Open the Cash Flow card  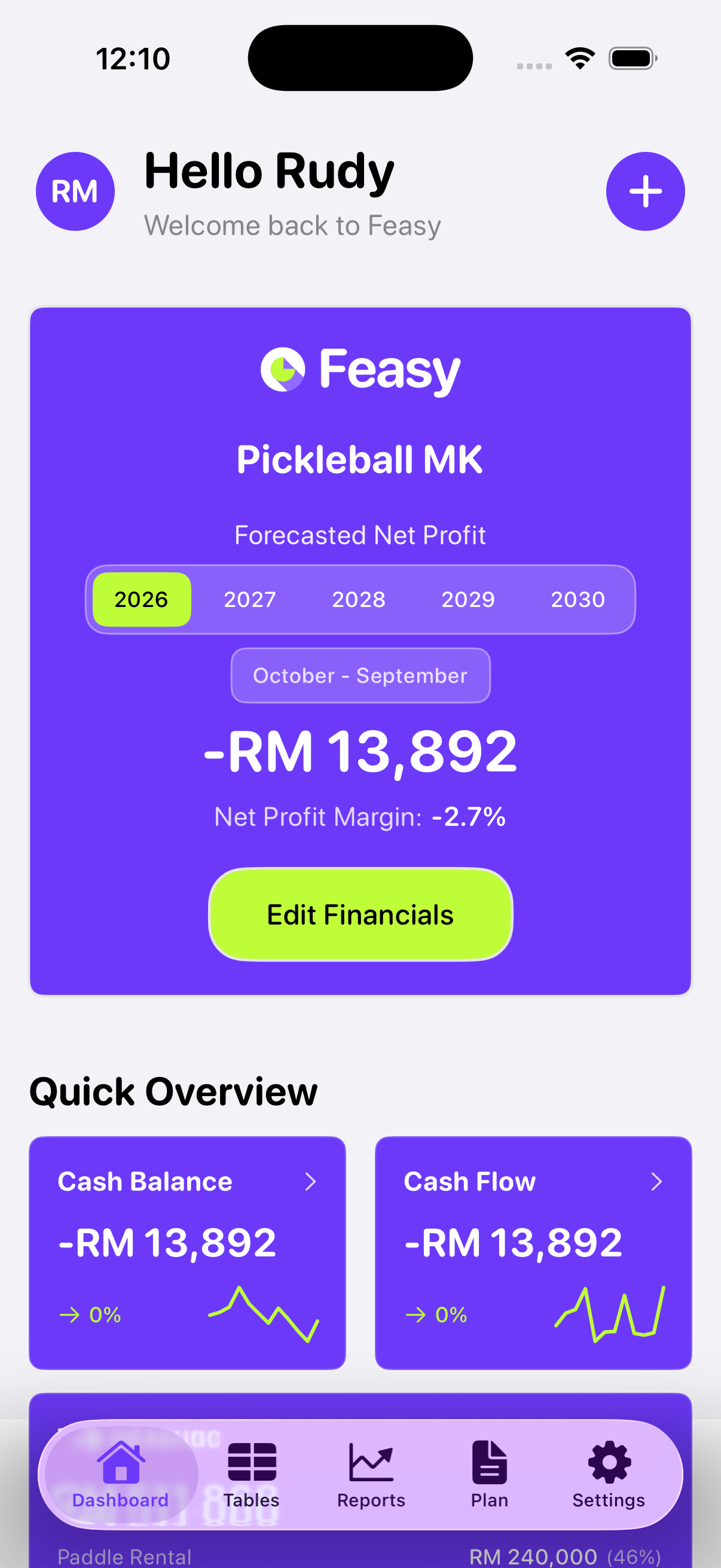point(533,1252)
